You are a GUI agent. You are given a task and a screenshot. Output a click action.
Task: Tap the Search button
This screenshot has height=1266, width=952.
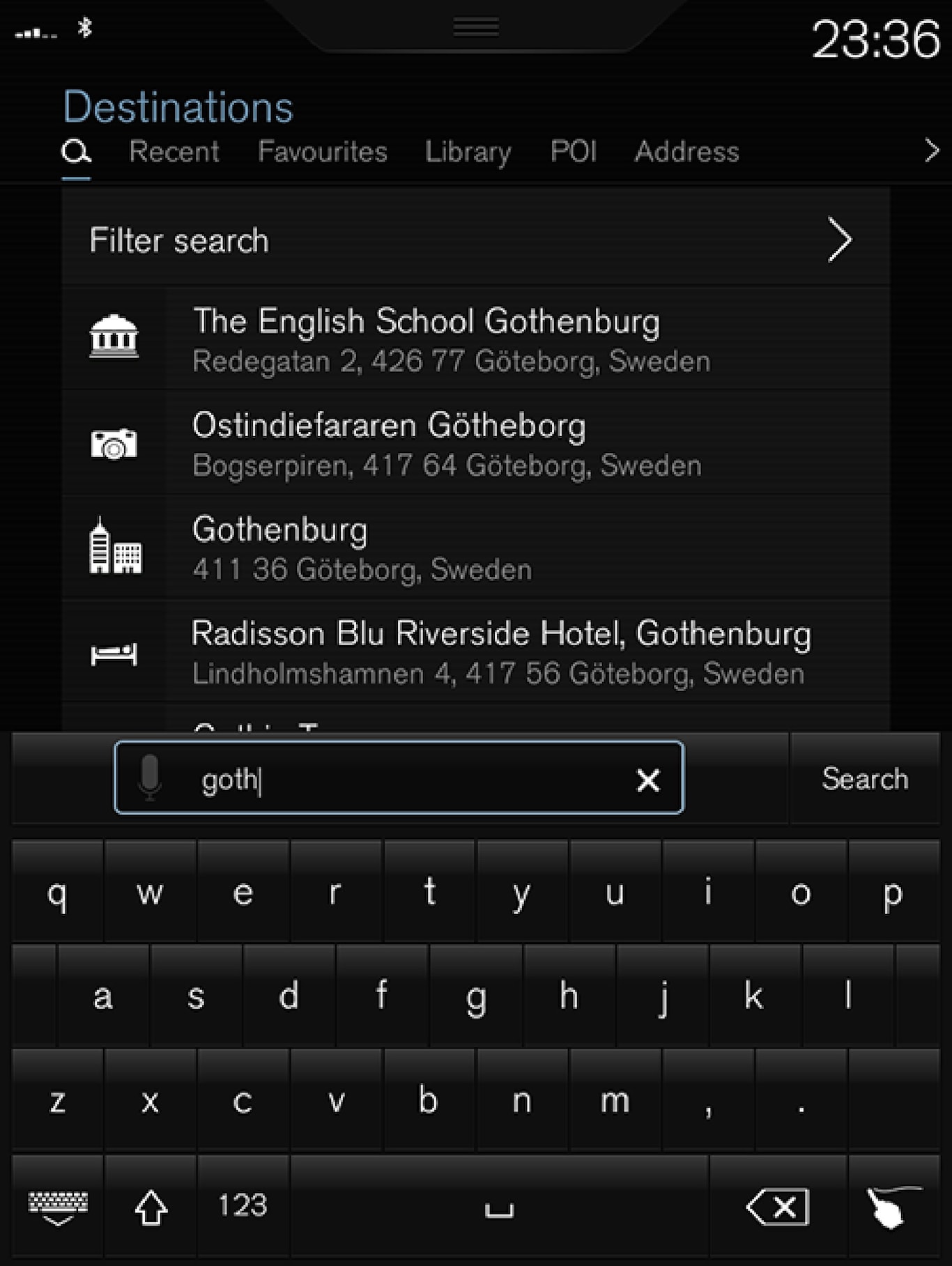click(x=864, y=779)
